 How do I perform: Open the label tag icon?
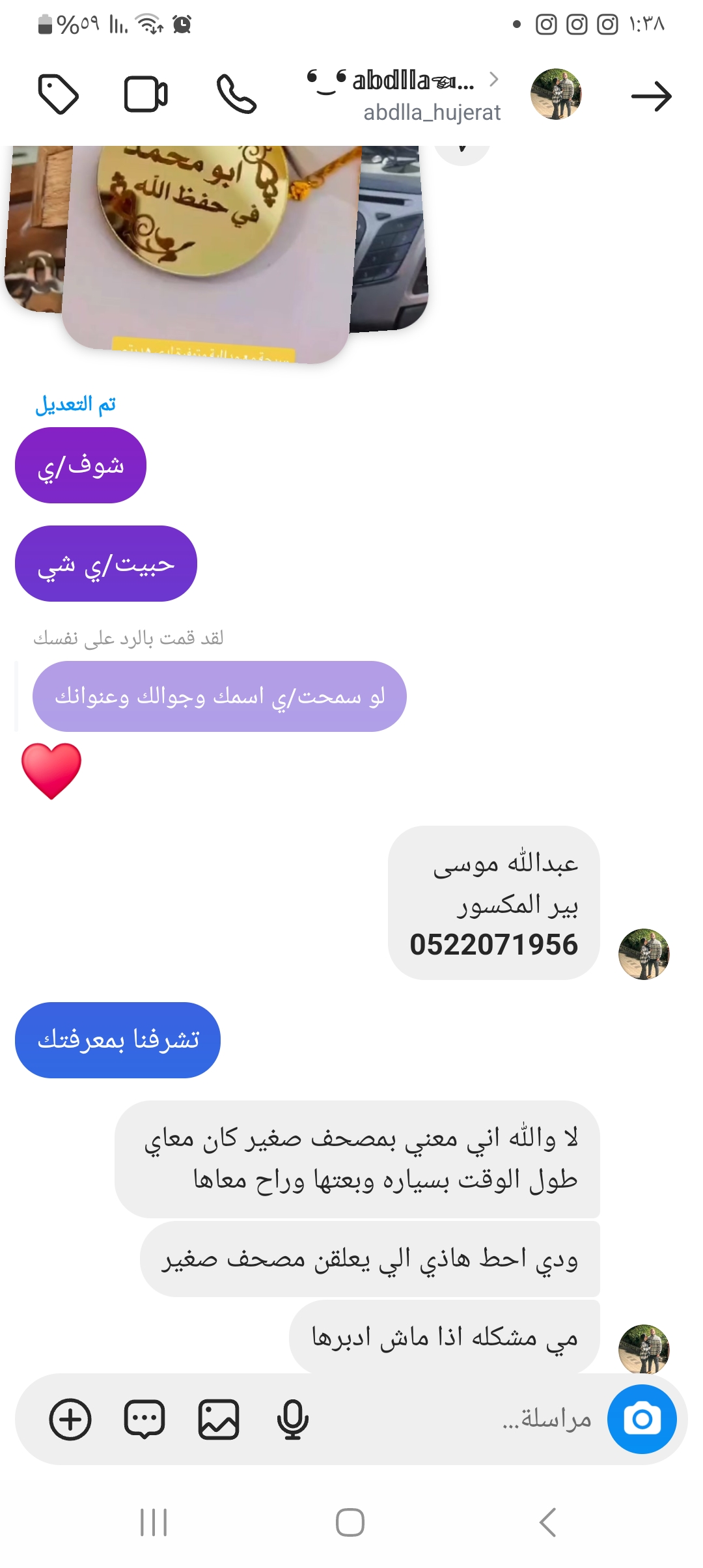(x=59, y=94)
